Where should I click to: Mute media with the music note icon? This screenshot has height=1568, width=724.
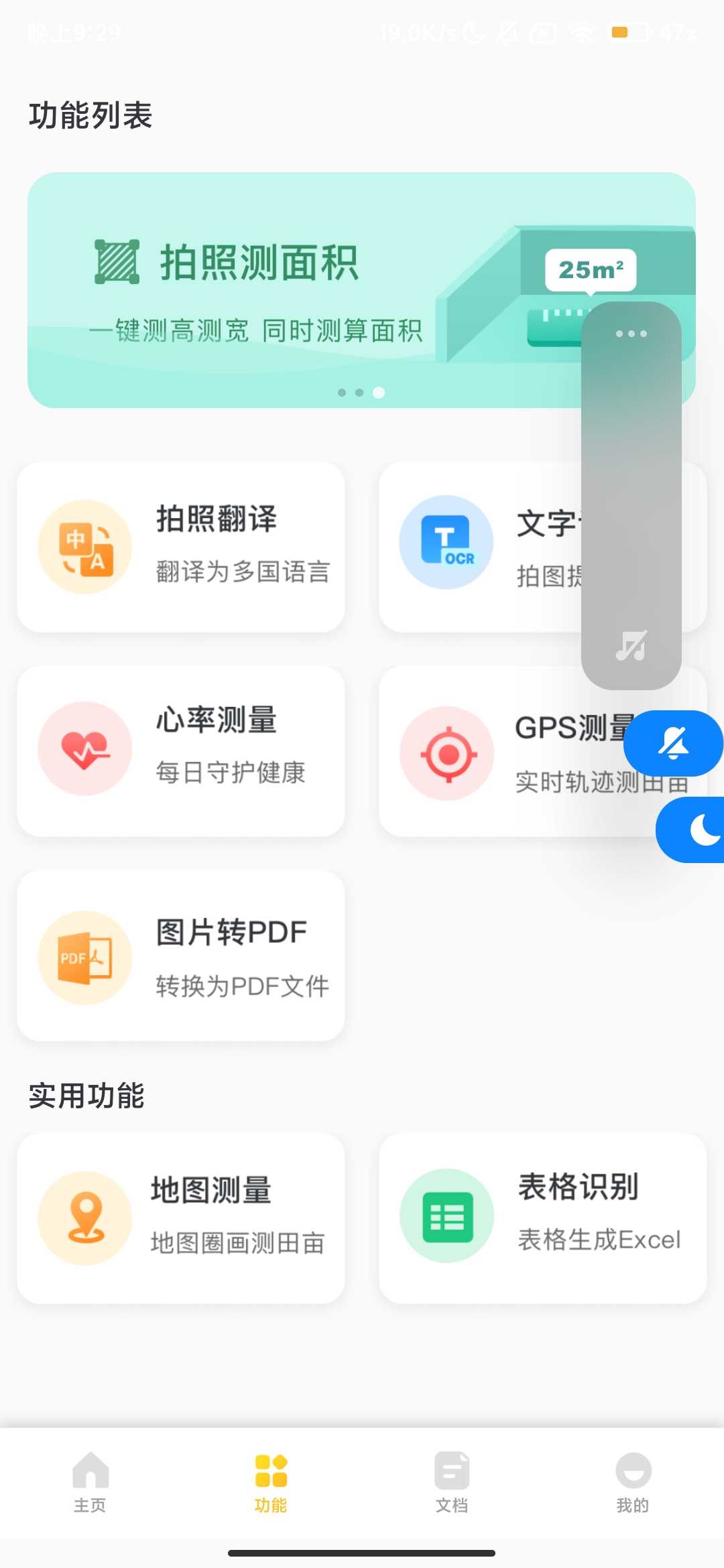(631, 646)
